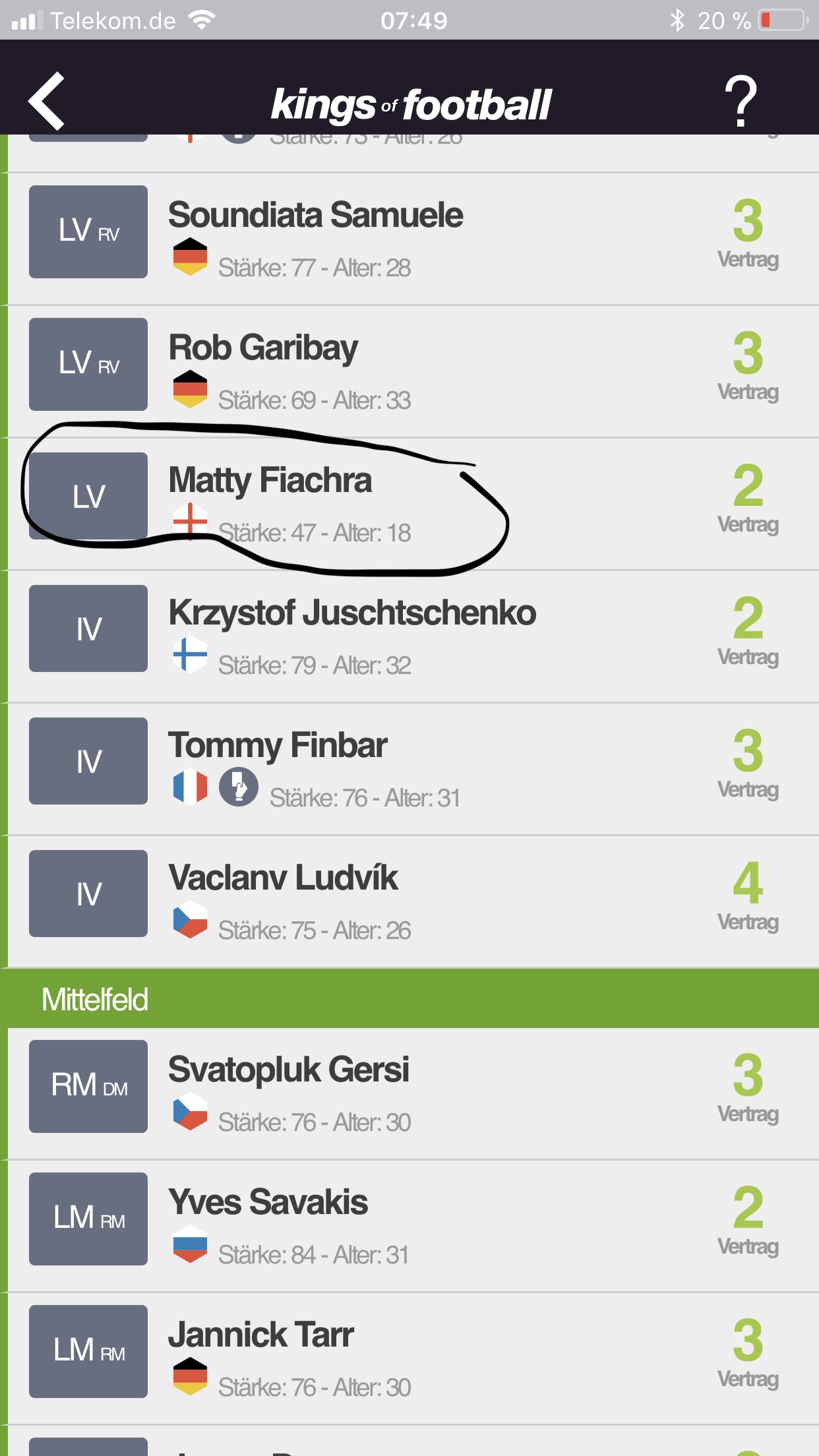View Jannick Tarr's profile
This screenshot has height=1456, width=819.
coord(261,1335)
